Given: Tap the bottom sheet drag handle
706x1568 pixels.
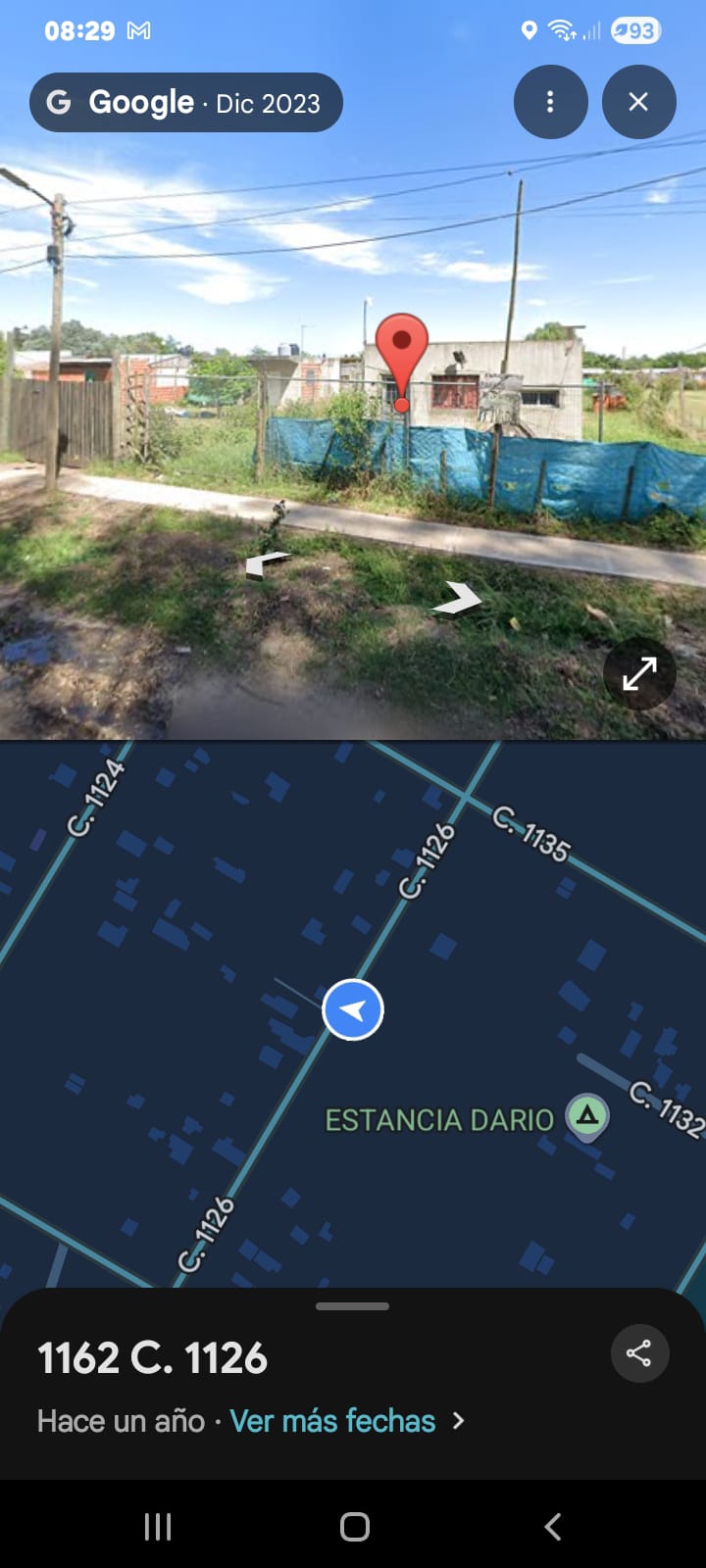Looking at the screenshot, I should click(x=353, y=1306).
